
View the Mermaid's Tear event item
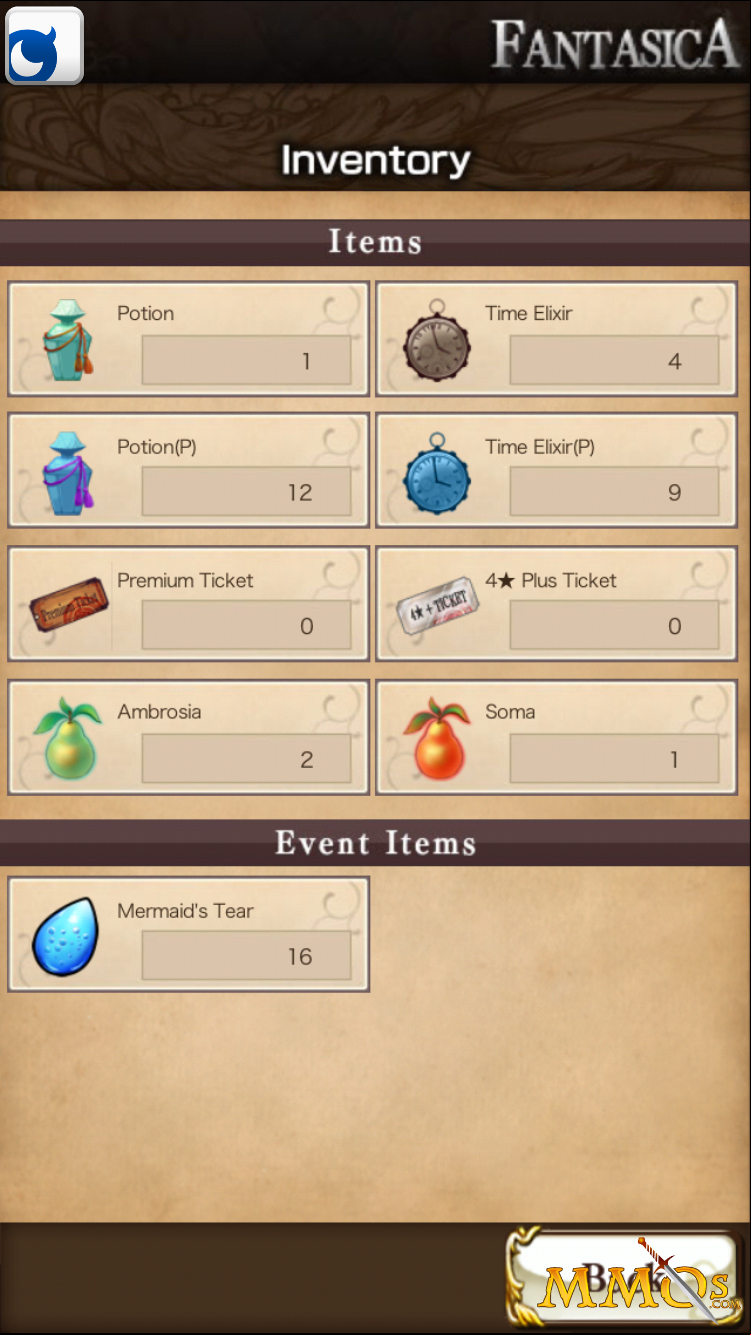189,934
